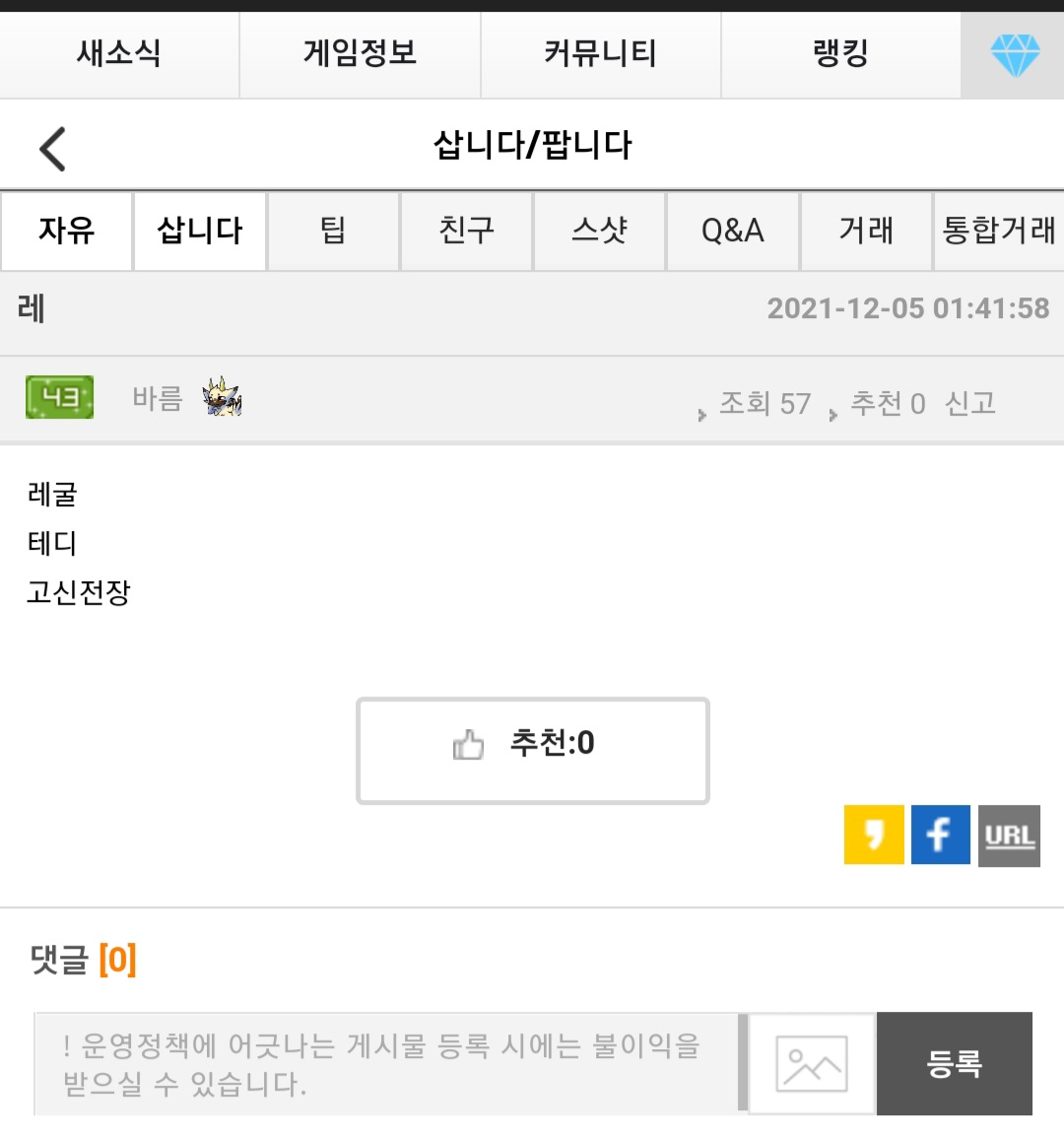Open the 랭킹 menu
This screenshot has height=1136, width=1064.
pos(840,53)
